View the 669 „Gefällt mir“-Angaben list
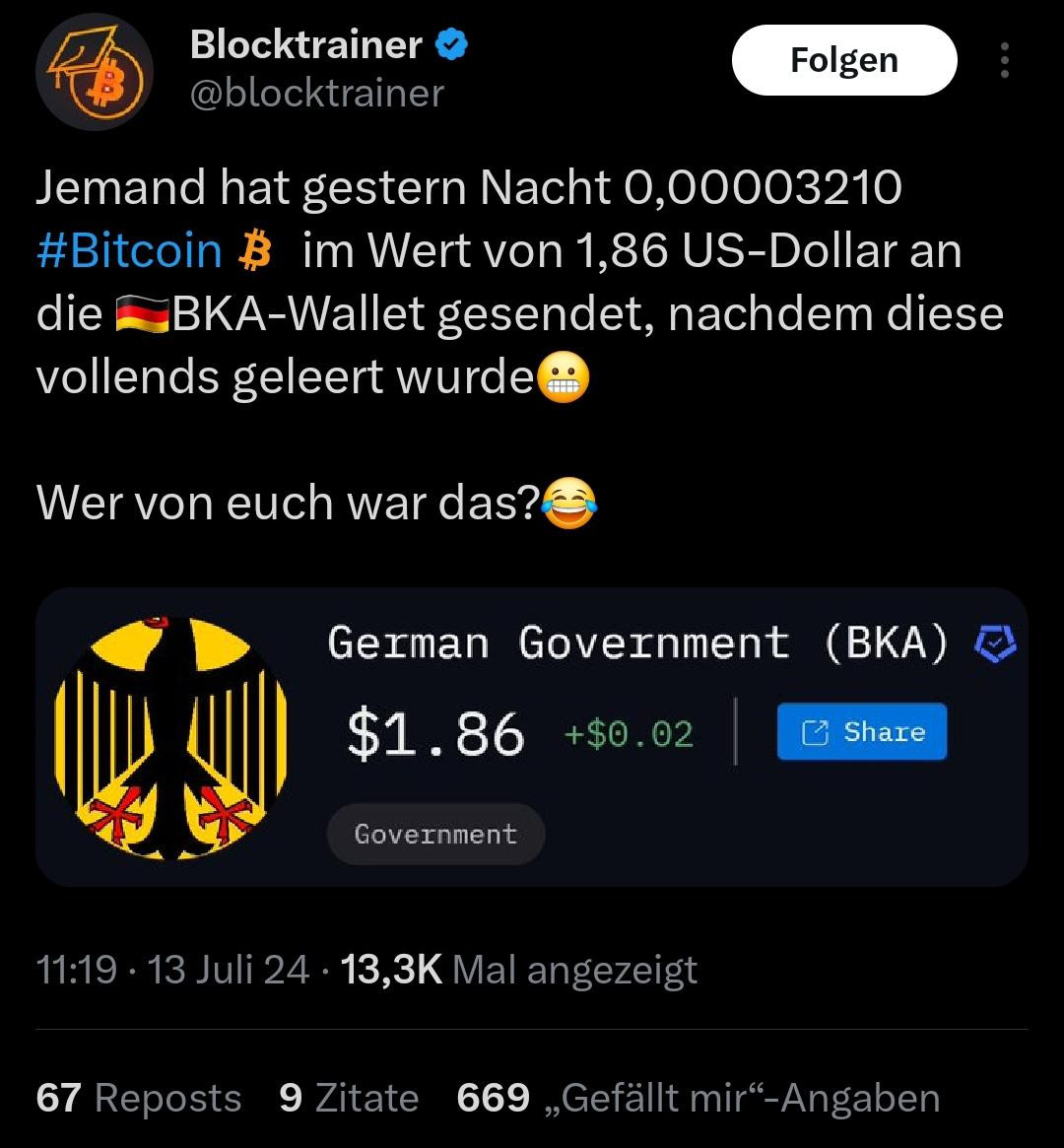 (x=698, y=1098)
